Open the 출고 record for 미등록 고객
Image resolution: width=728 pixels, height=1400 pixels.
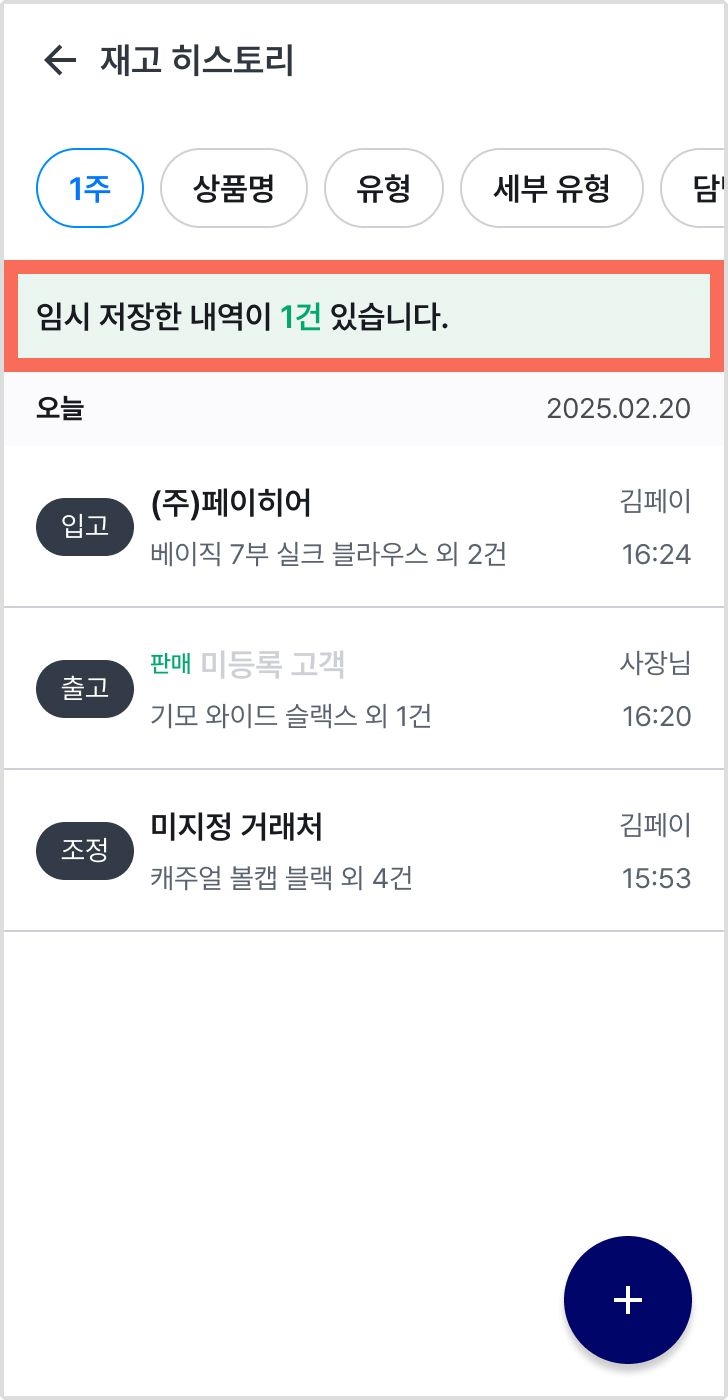click(364, 689)
